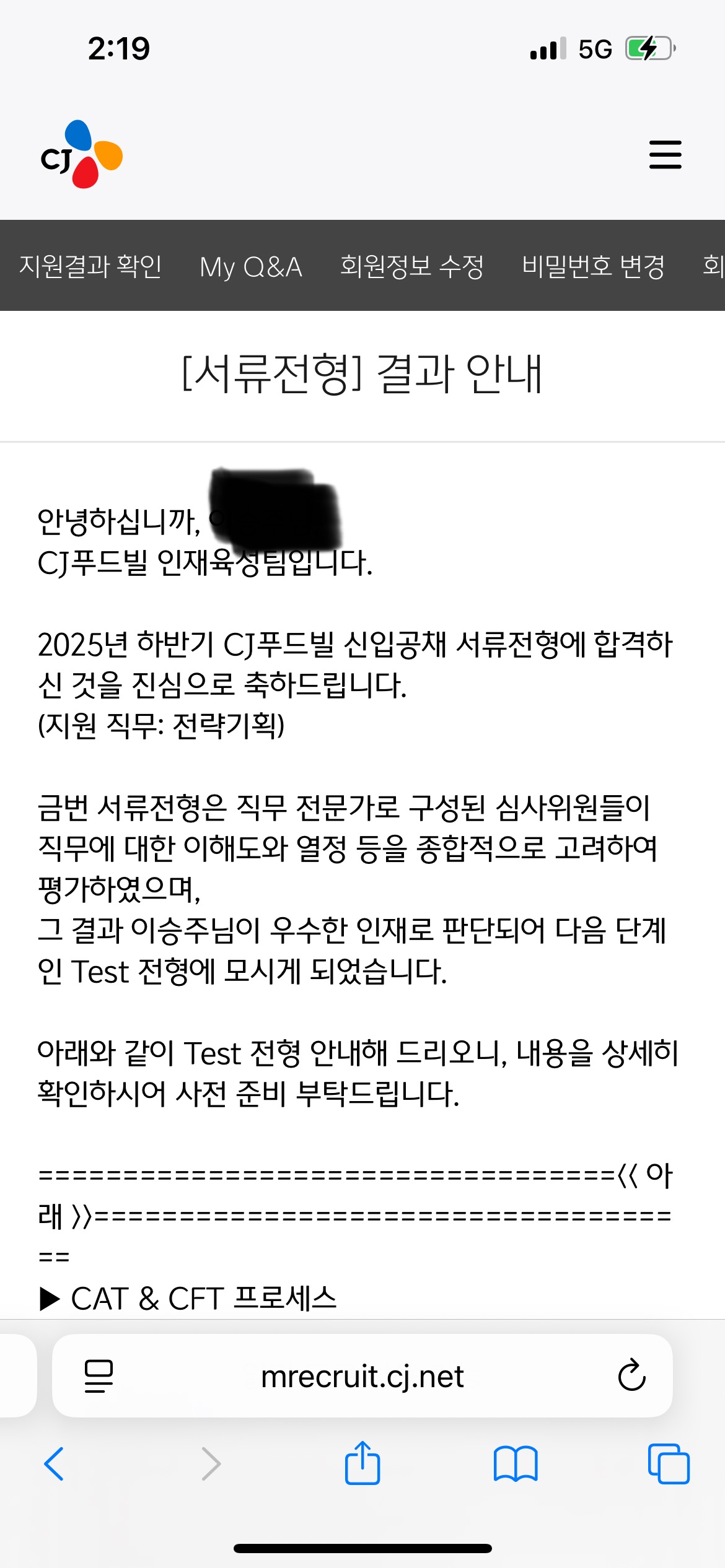725x1568 pixels.
Task: Open the hamburger menu
Action: click(x=665, y=154)
